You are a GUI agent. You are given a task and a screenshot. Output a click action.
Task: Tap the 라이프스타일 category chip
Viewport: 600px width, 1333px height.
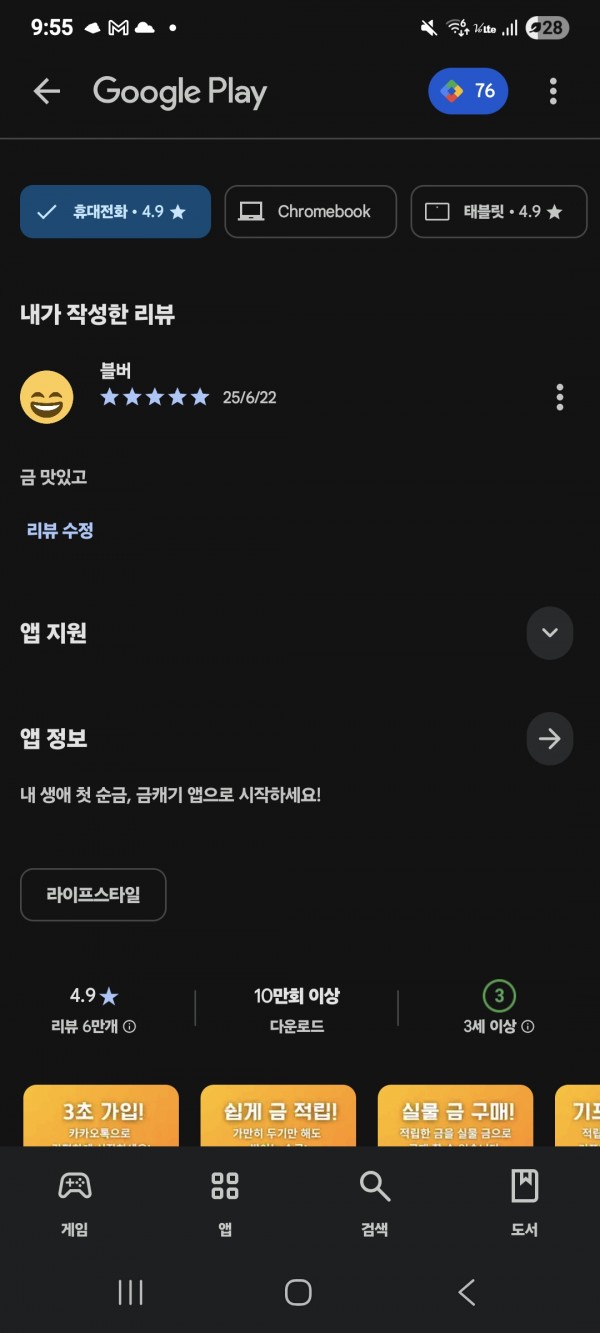point(93,895)
